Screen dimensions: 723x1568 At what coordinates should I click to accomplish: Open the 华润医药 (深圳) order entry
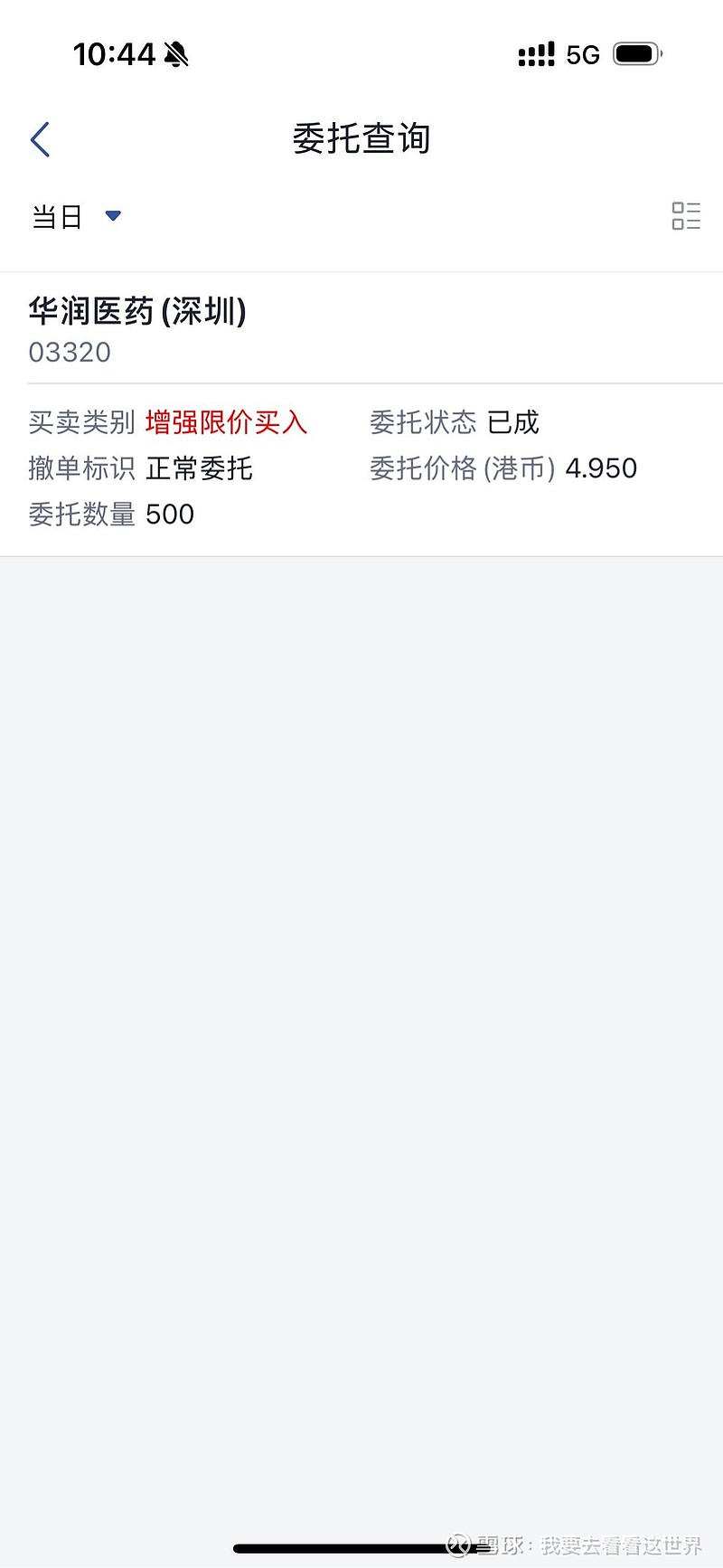click(x=137, y=328)
